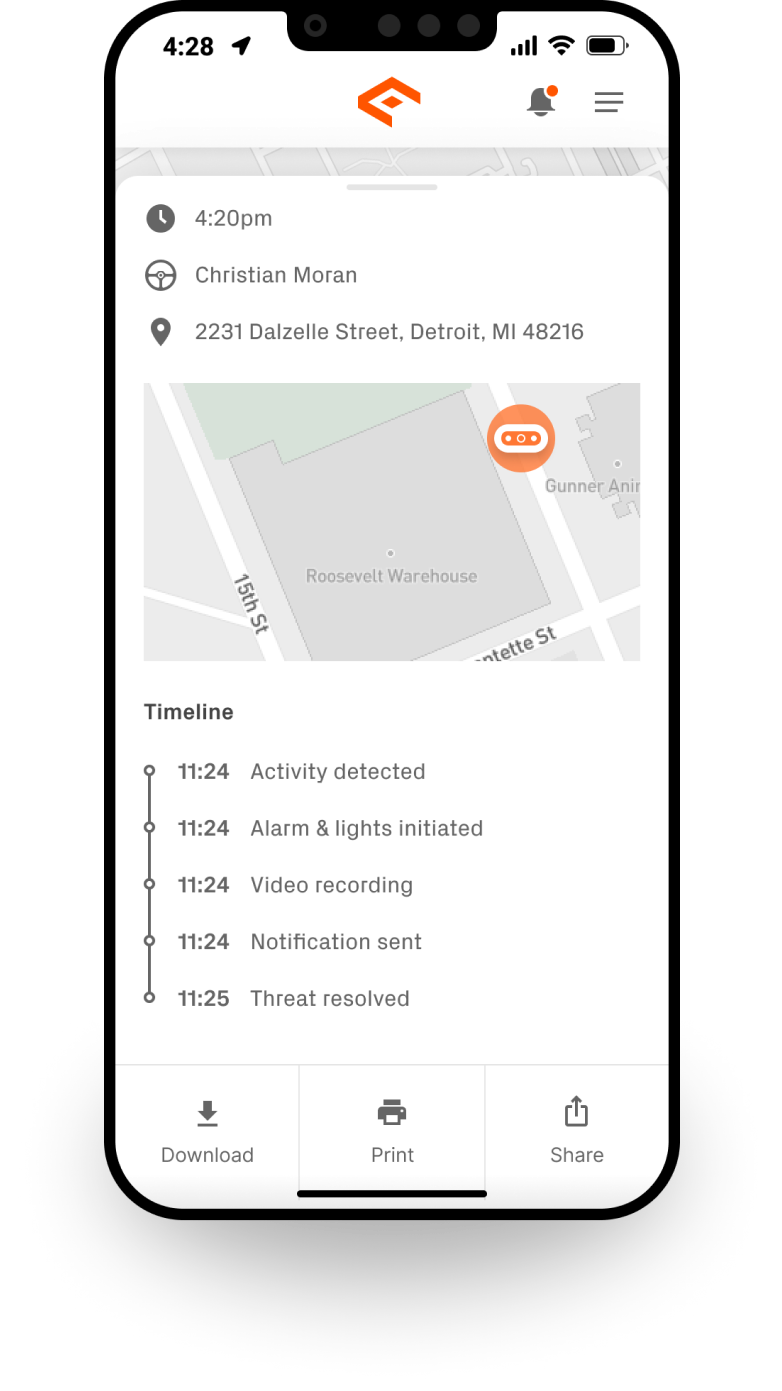Tap the orange device marker on map

tap(521, 438)
